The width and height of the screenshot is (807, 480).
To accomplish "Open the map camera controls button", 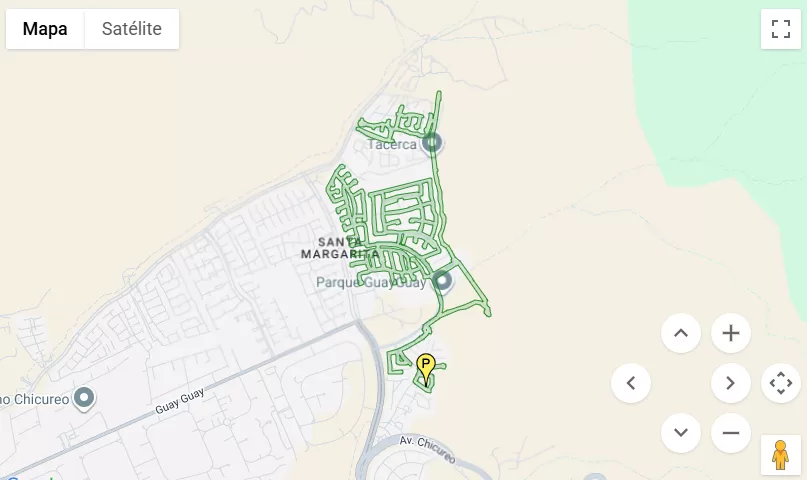I will tap(780, 383).
